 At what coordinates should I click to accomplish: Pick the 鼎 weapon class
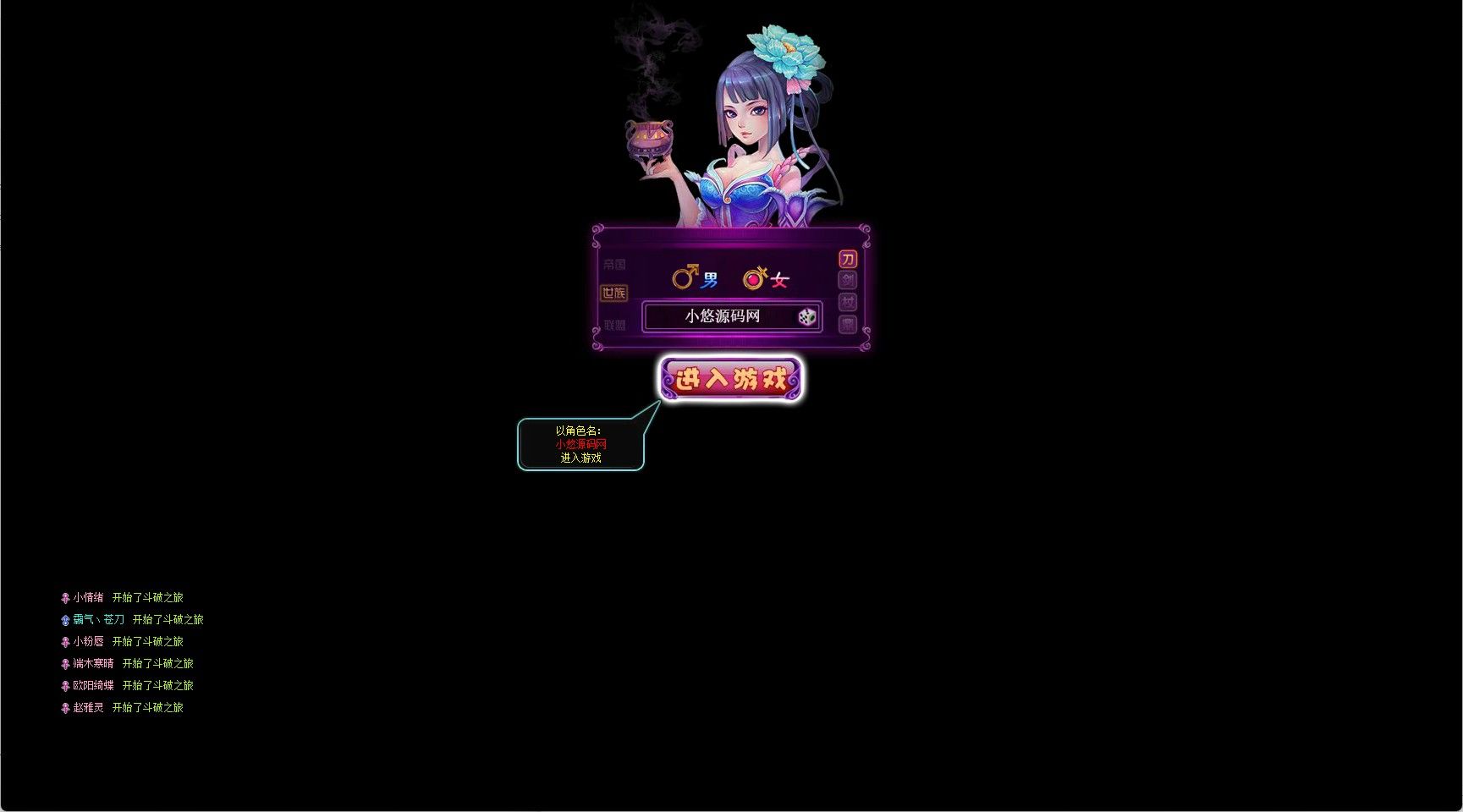[847, 324]
